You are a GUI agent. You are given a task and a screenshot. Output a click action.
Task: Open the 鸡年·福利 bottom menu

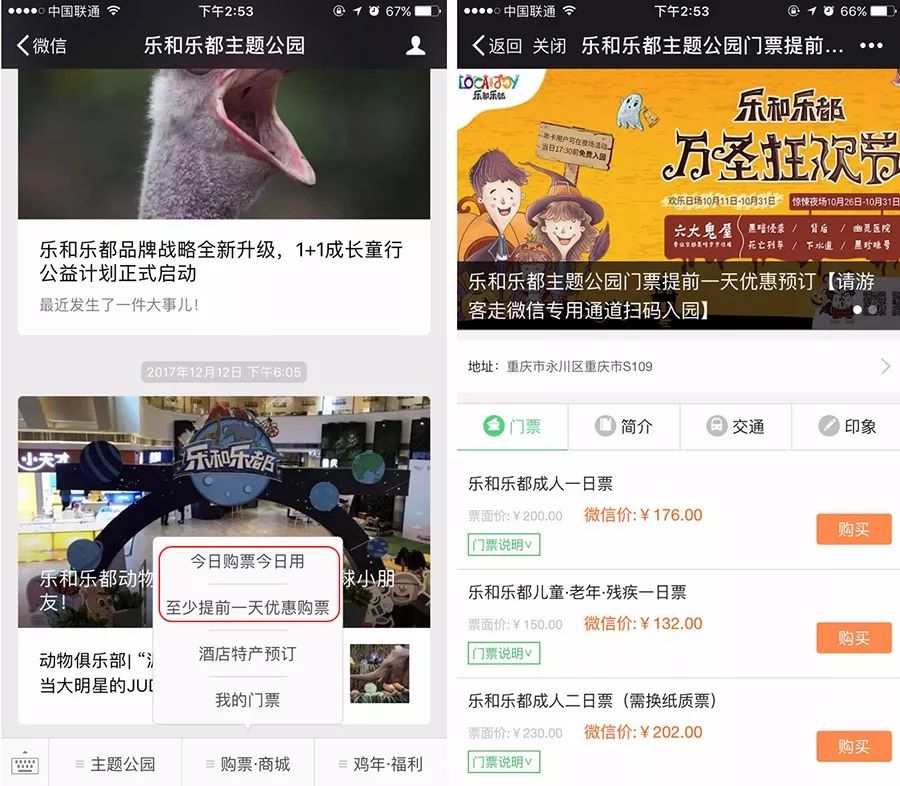[380, 764]
